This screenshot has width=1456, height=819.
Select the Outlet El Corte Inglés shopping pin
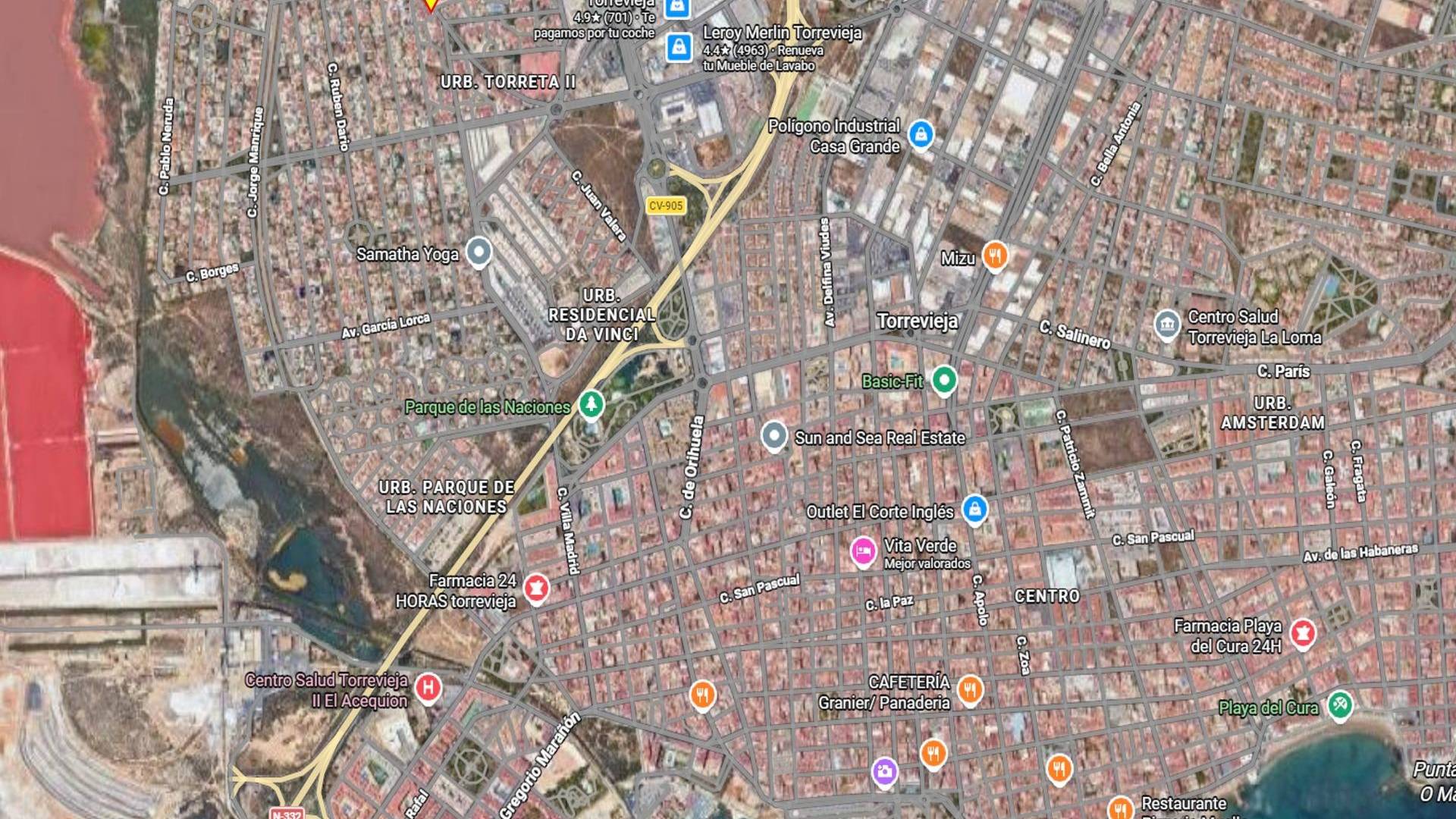point(974,509)
